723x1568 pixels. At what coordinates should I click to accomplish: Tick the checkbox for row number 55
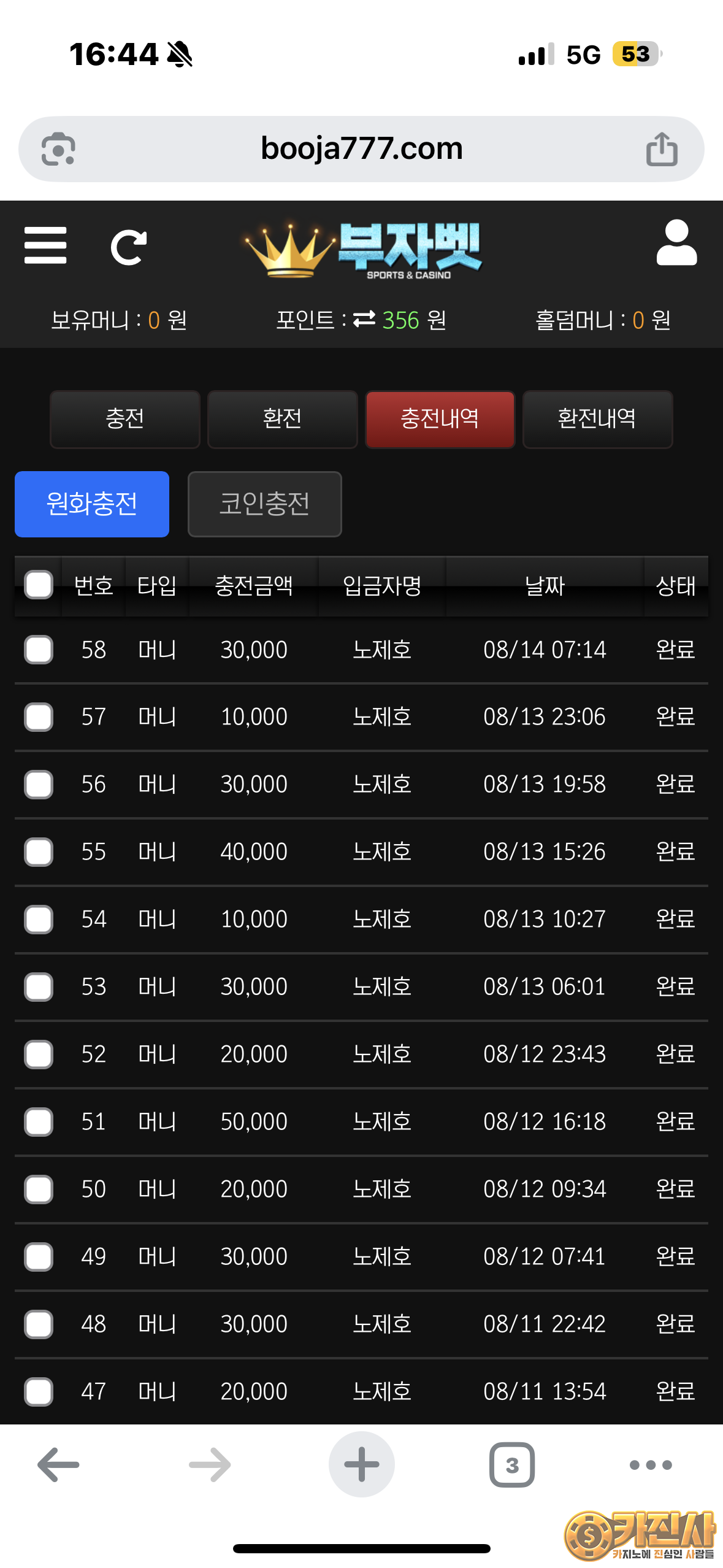[x=39, y=852]
